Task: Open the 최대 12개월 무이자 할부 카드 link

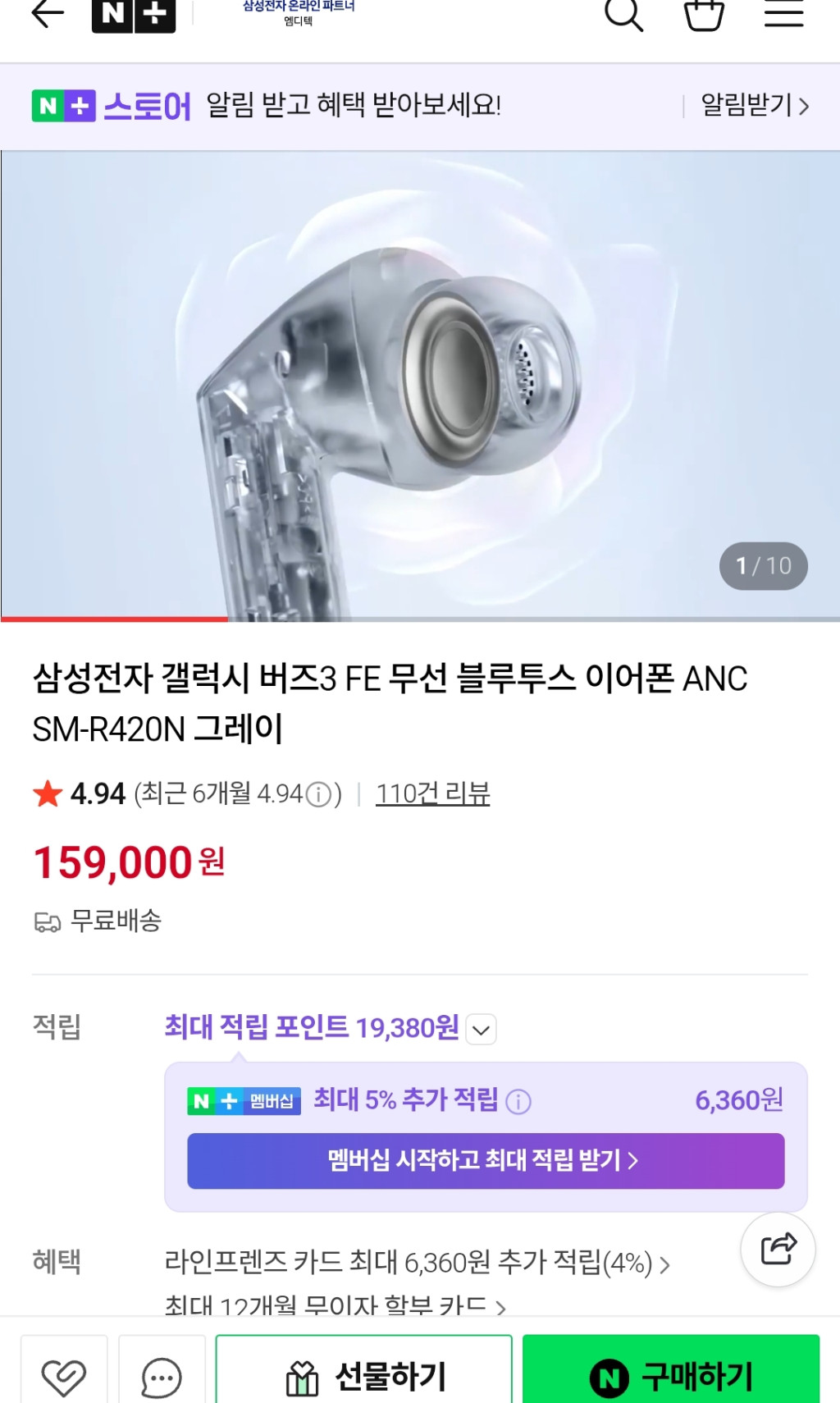Action: click(x=335, y=1305)
